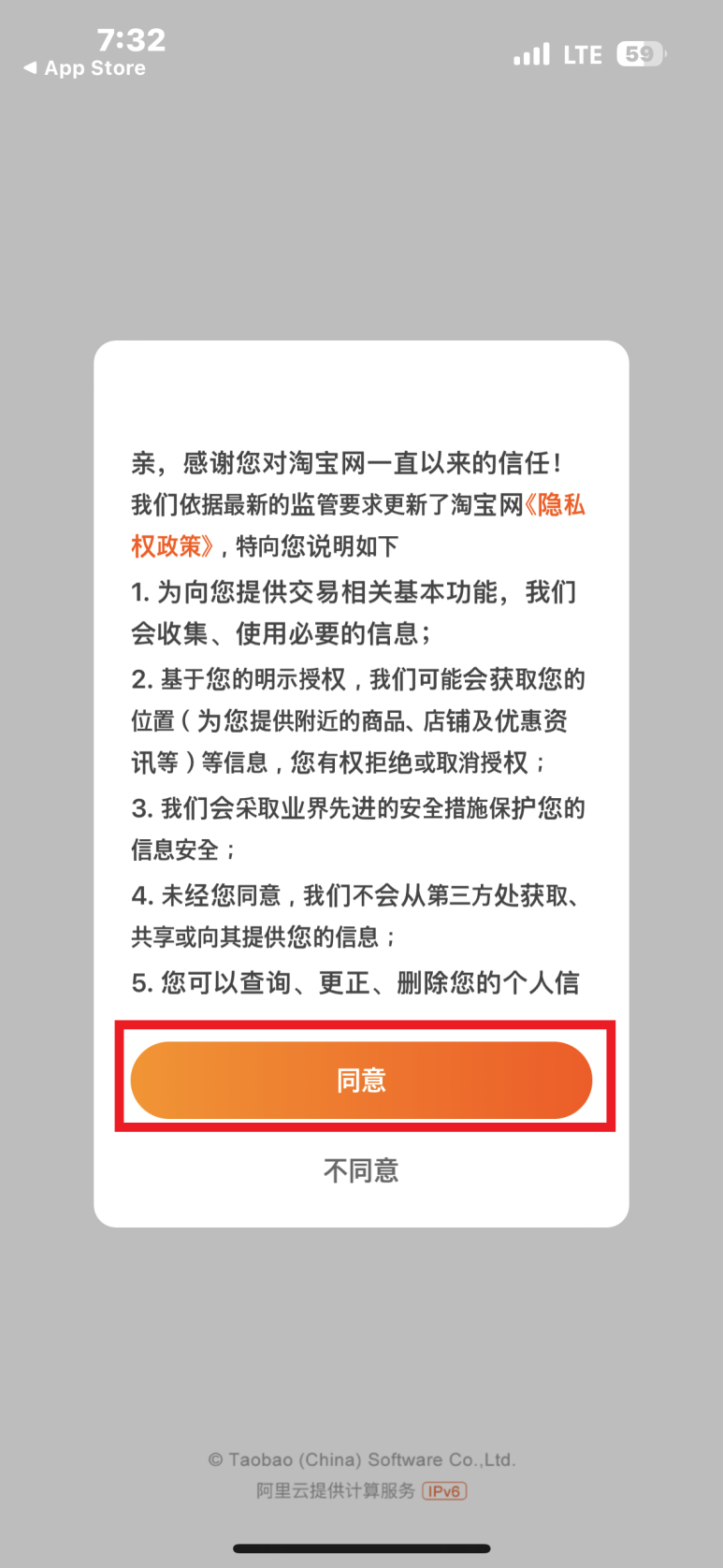Tap the orange 同意 agree button
The image size is (723, 1568).
(361, 1080)
